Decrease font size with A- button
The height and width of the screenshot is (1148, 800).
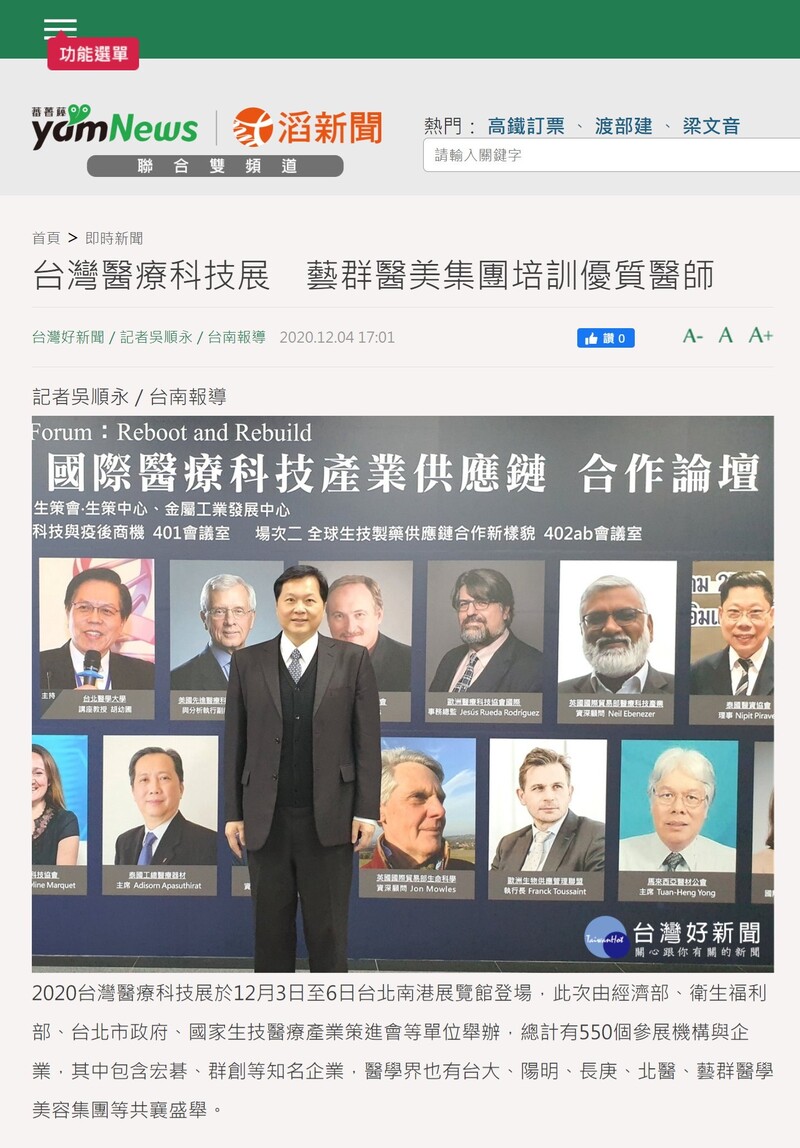point(692,336)
